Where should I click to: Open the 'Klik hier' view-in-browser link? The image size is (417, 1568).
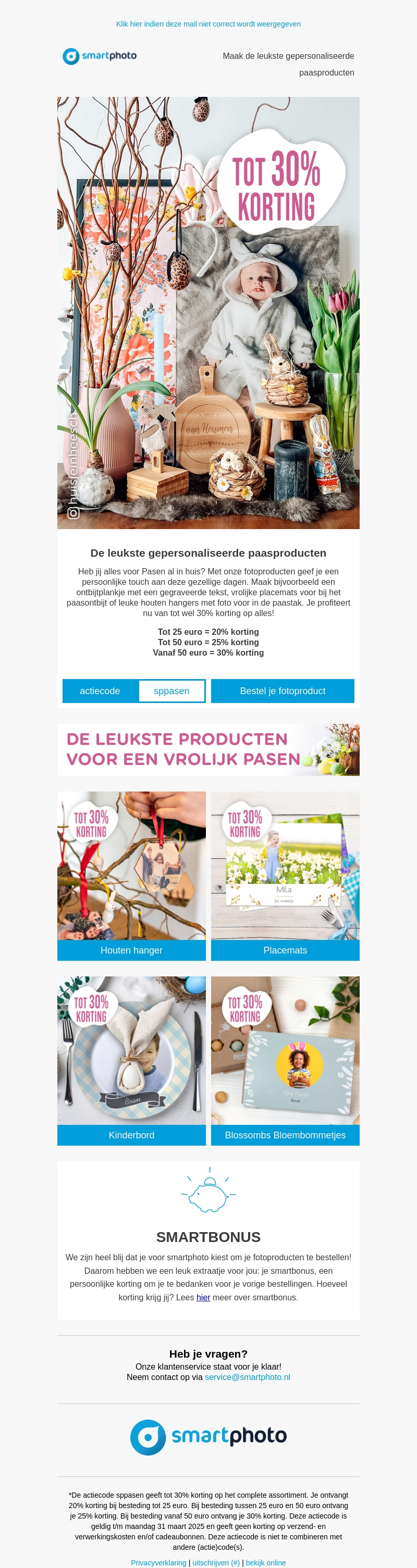point(208,24)
